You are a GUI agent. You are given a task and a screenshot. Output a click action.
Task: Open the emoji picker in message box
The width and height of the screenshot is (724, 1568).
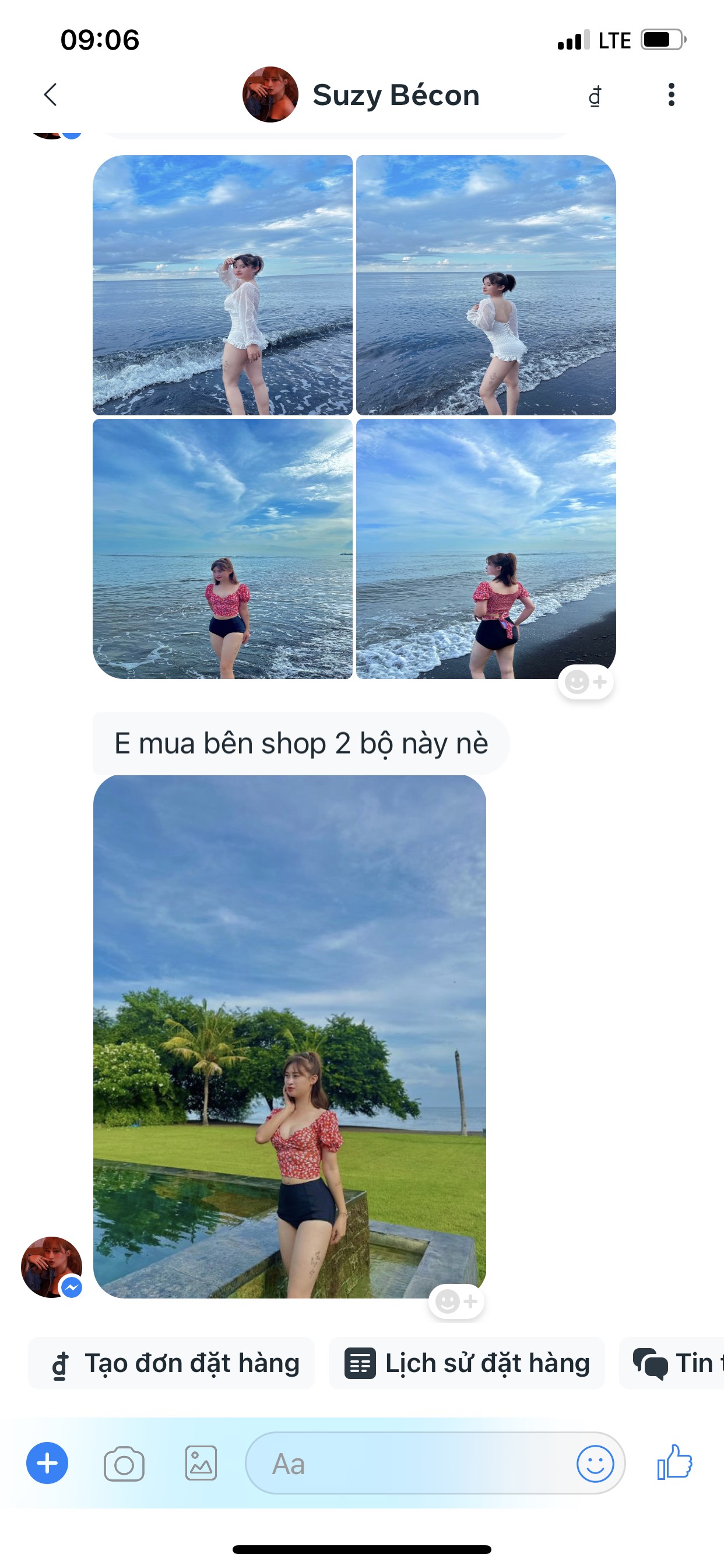pos(595,1464)
